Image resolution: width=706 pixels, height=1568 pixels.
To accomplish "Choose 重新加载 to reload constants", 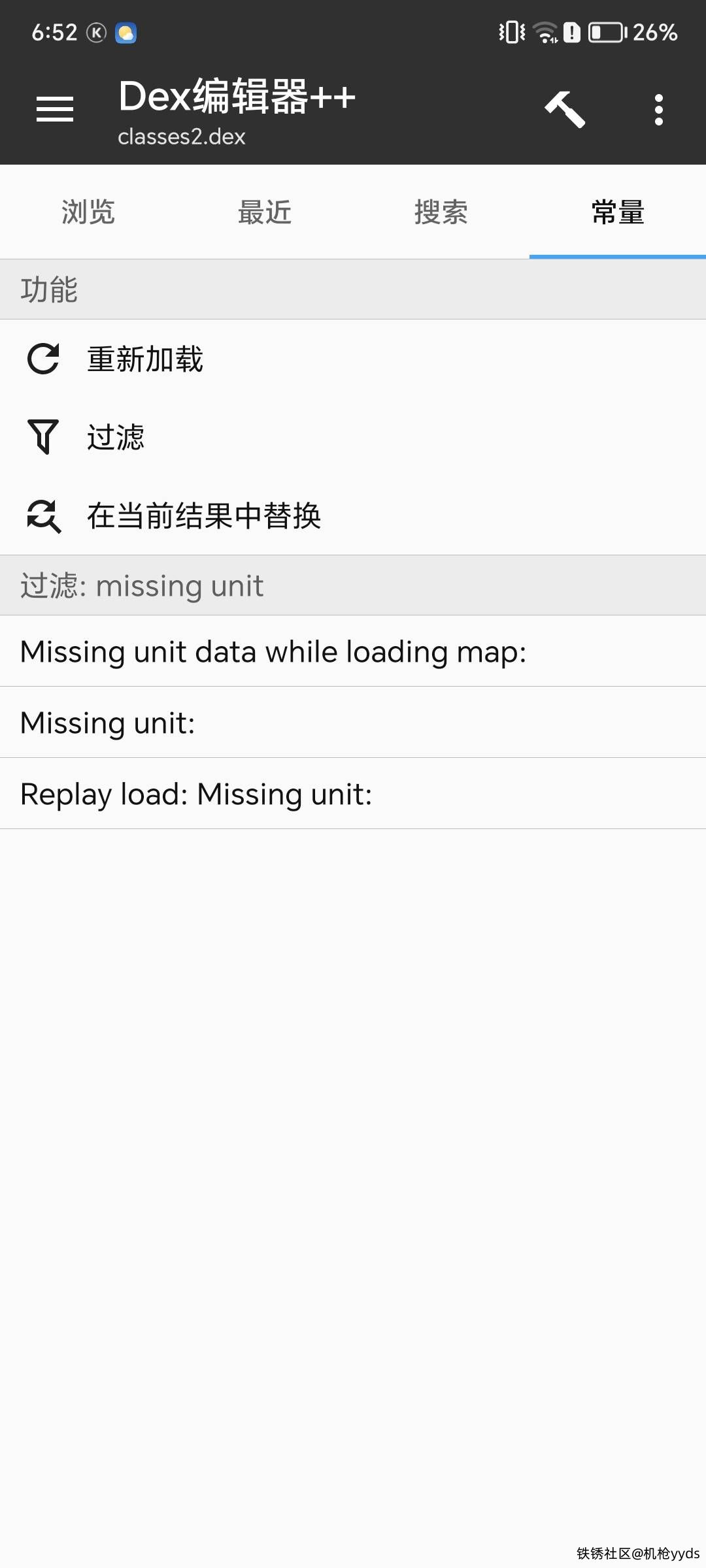I will [x=145, y=359].
